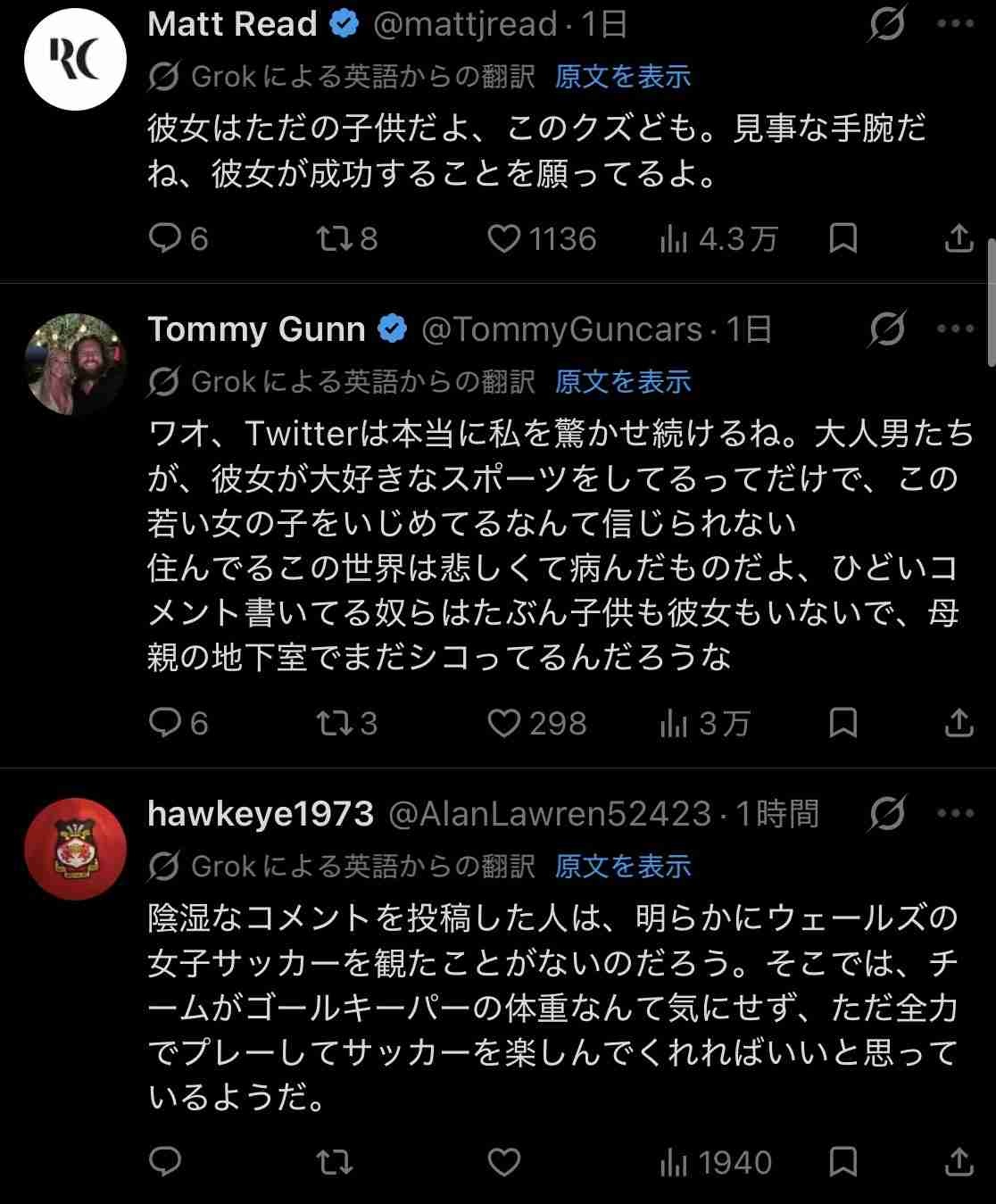Repost Tommy Gunn's post
This screenshot has width=996, height=1204.
[335, 723]
